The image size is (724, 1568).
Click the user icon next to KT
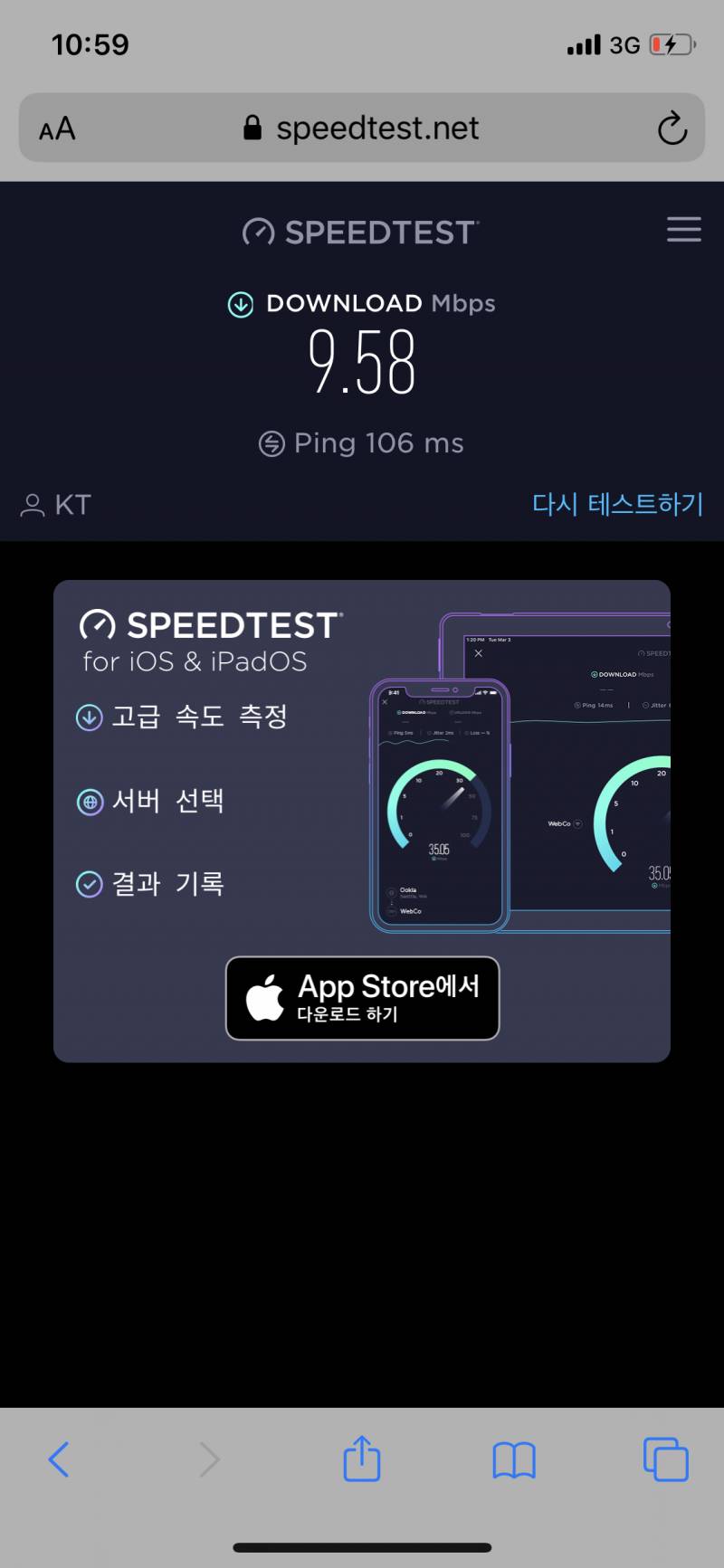click(33, 505)
